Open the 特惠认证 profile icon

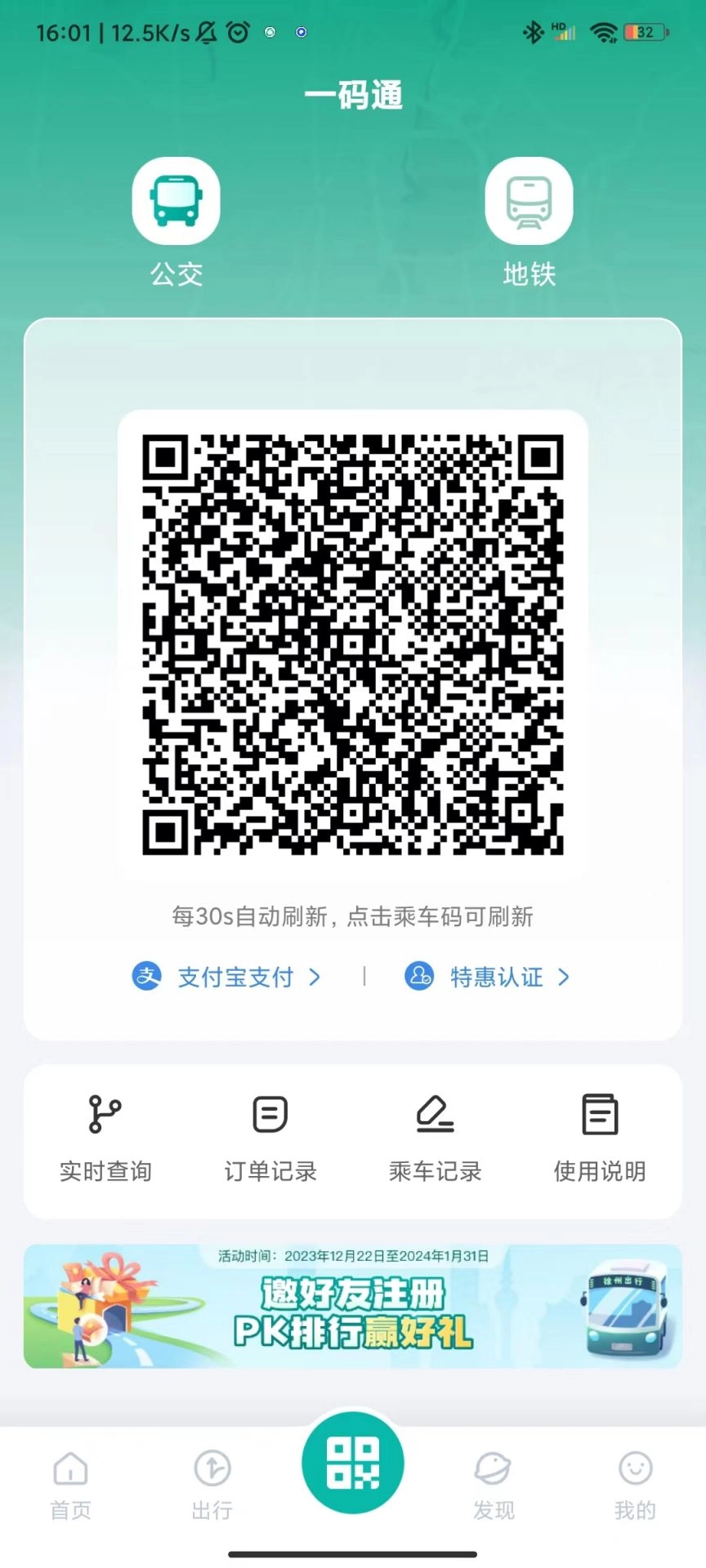coord(418,977)
